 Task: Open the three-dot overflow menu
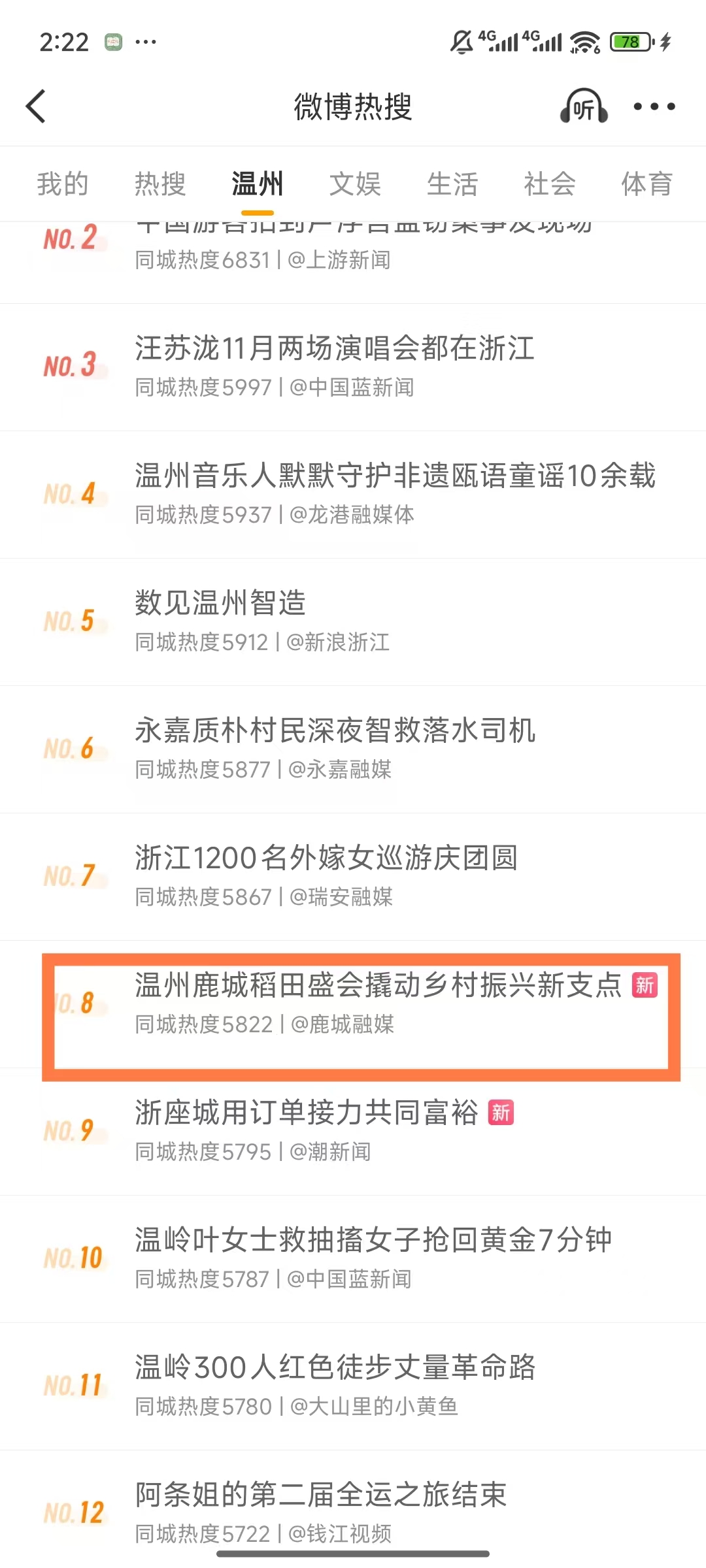click(654, 106)
